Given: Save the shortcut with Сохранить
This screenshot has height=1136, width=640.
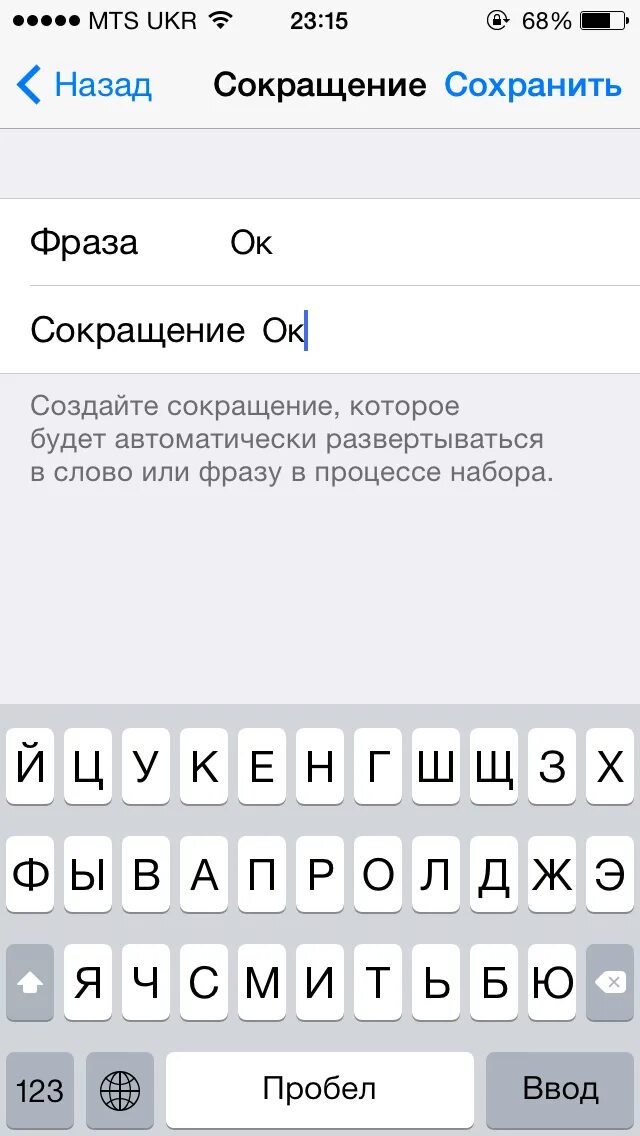Looking at the screenshot, I should pyautogui.click(x=533, y=85).
